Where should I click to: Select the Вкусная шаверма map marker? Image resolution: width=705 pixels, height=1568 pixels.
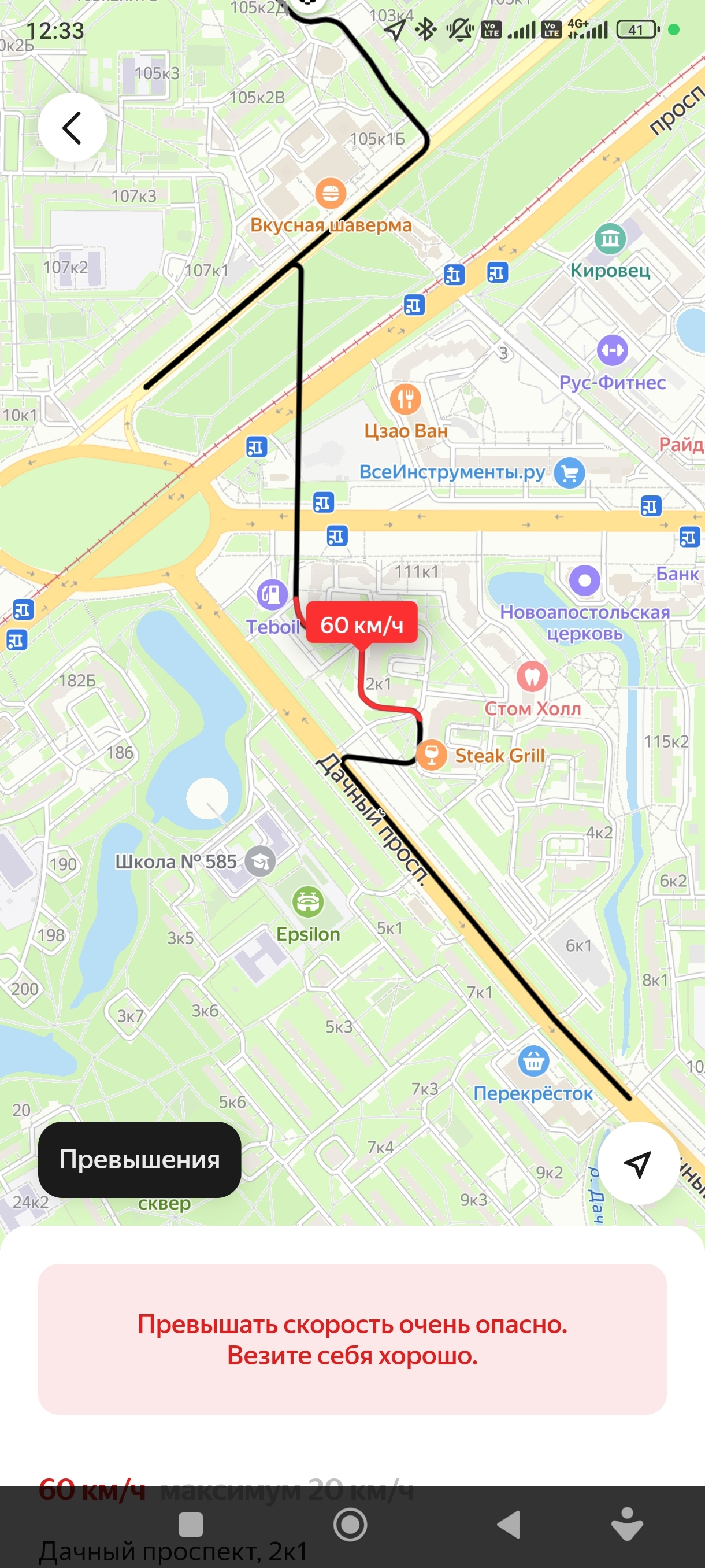coord(331,194)
